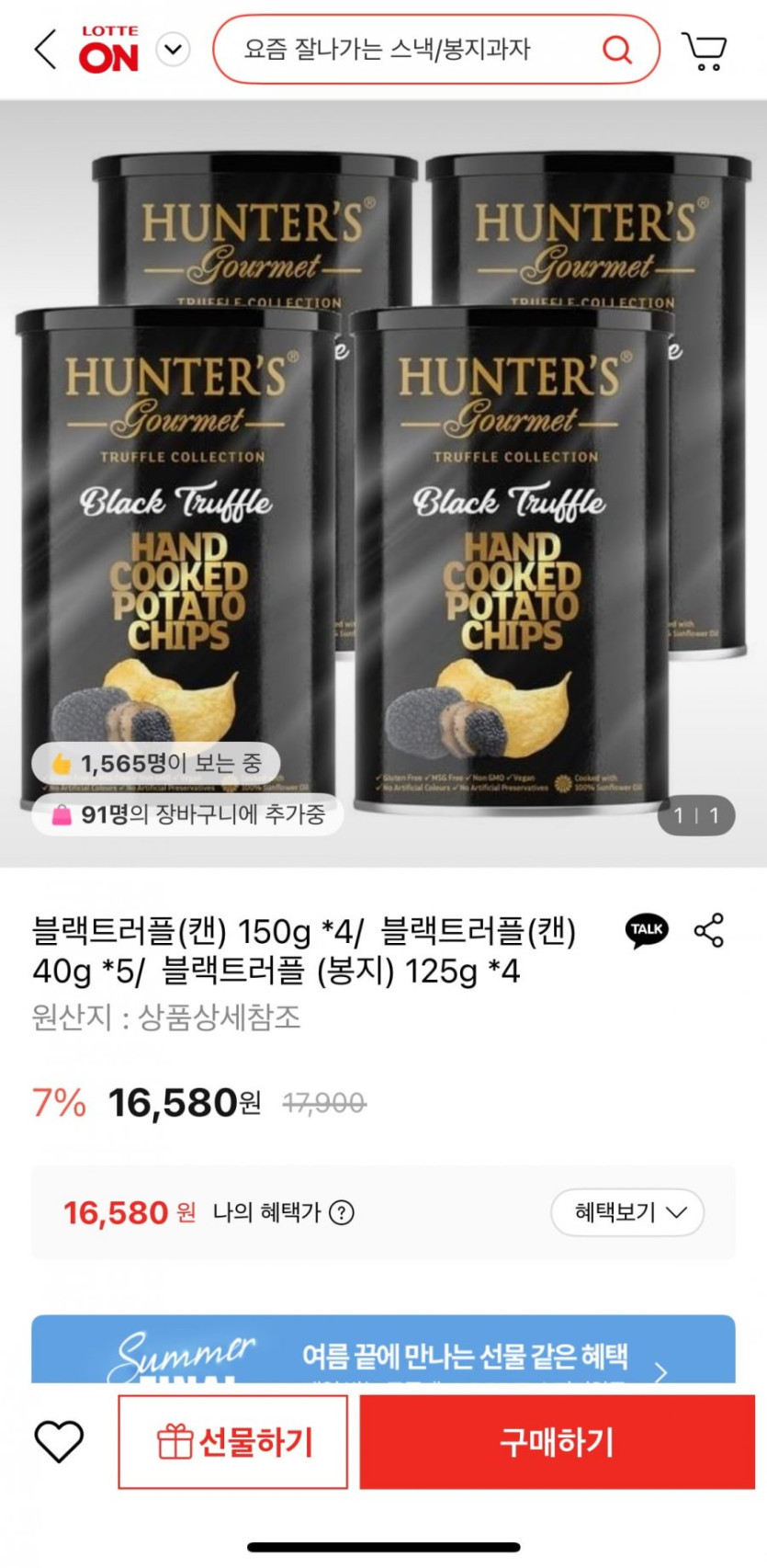Expand the dropdown beside the Lotte ON logo
The height and width of the screenshot is (1568, 767).
[x=174, y=50]
